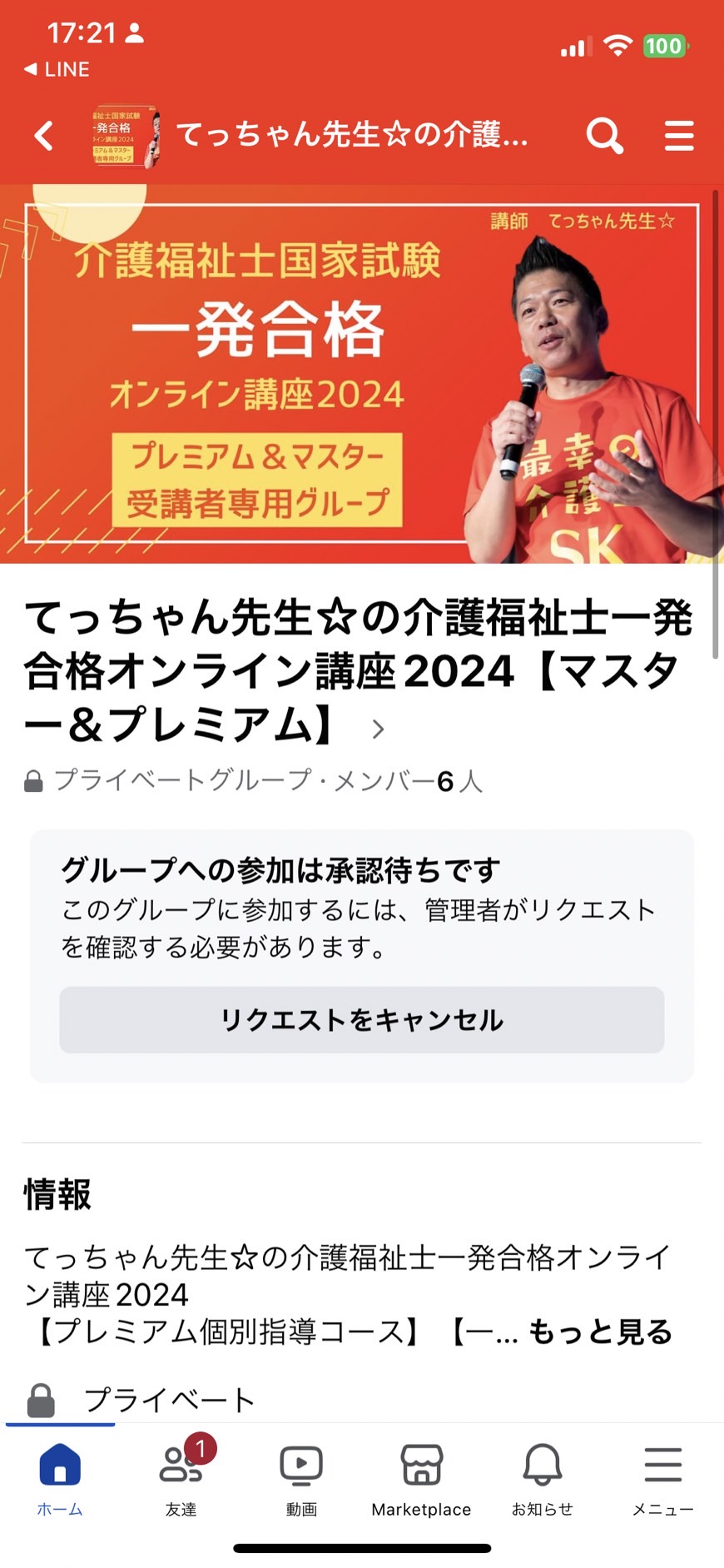Open group details via title chevron
Image resolution: width=724 pixels, height=1568 pixels.
point(378,729)
